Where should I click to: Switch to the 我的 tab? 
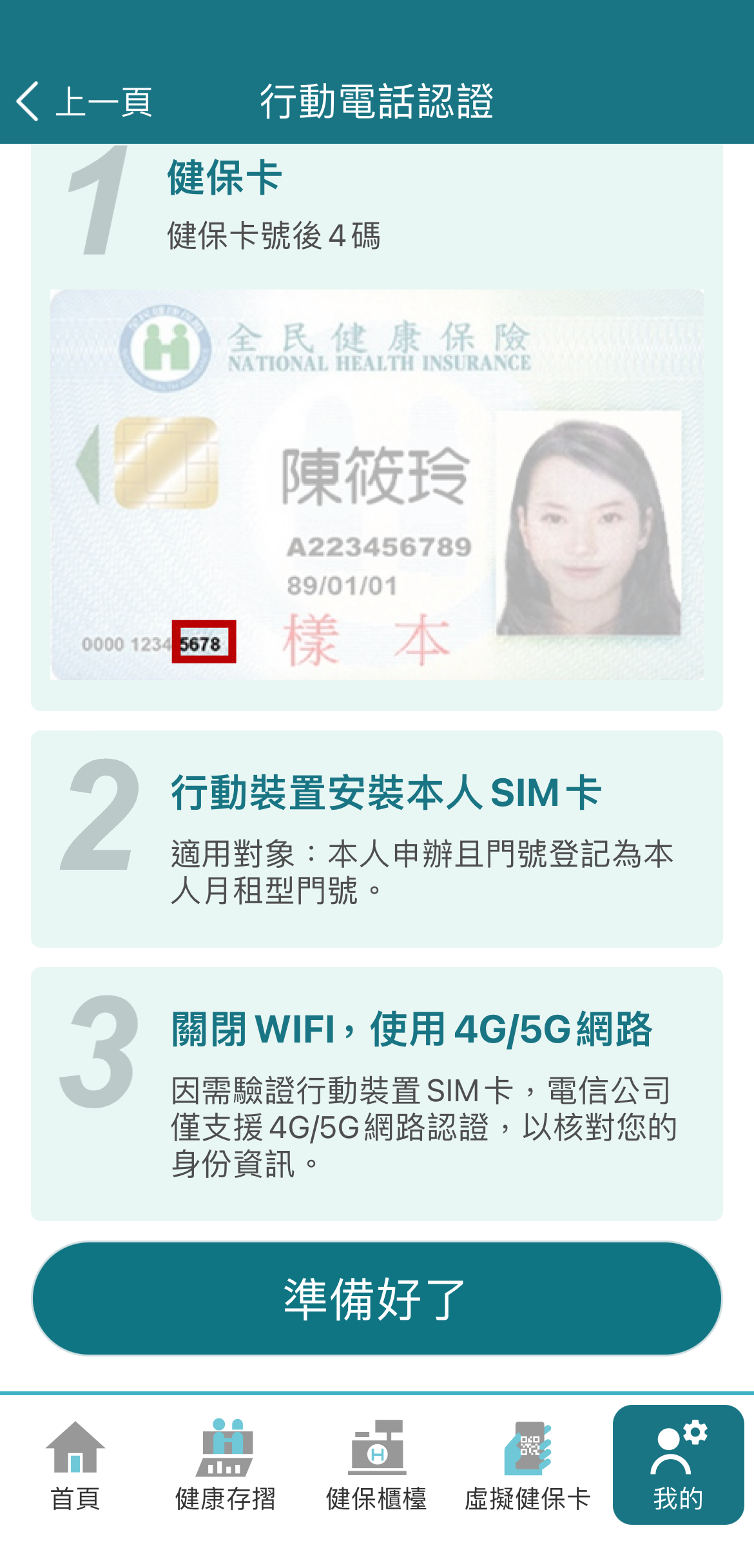[678, 1465]
